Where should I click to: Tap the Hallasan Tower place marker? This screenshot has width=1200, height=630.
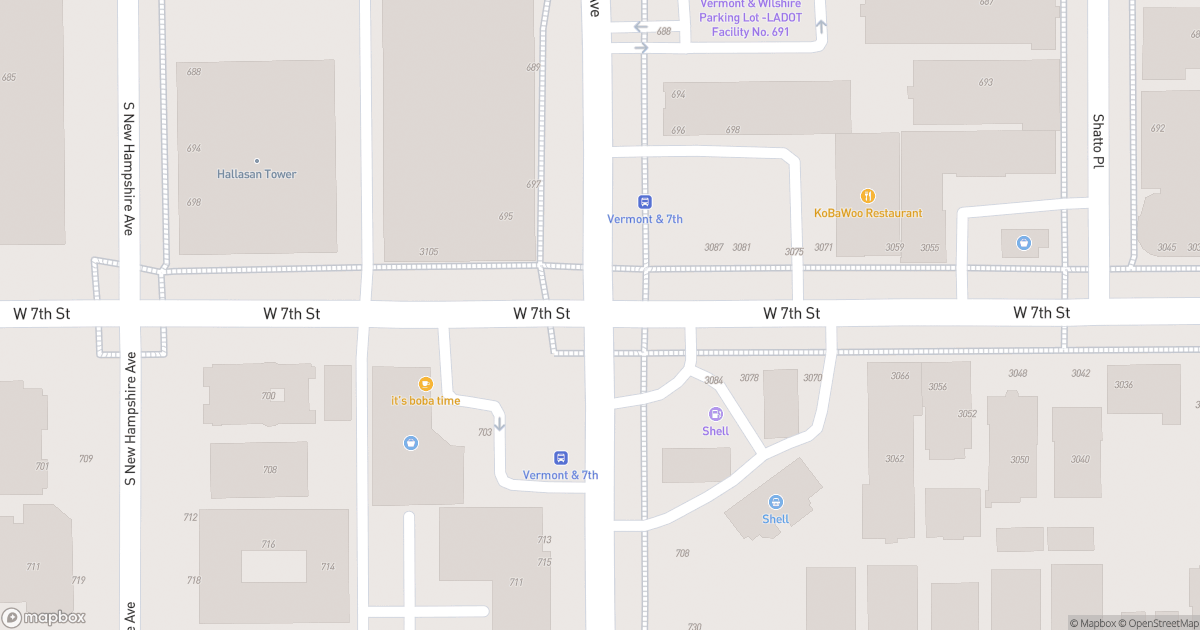(256, 161)
